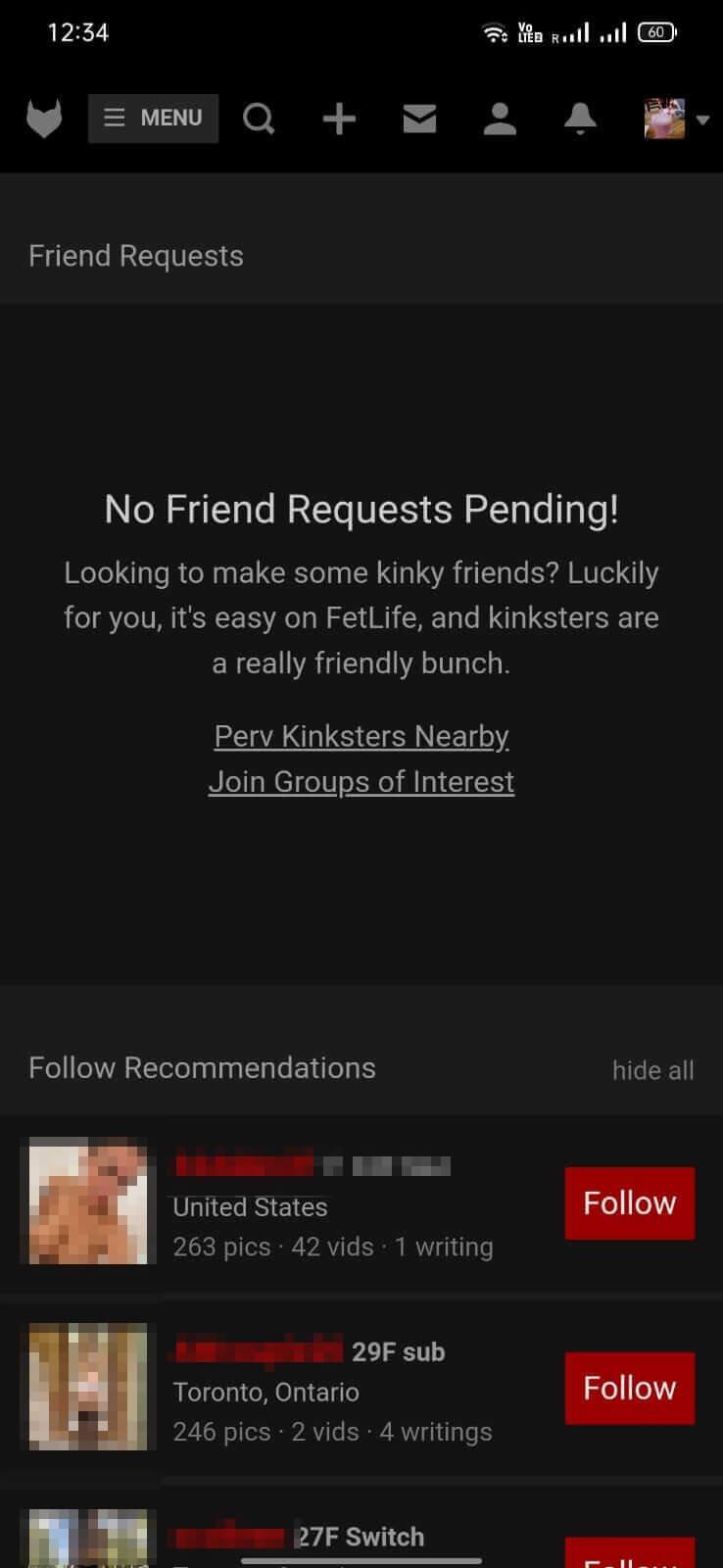This screenshot has width=723, height=1568.
Task: Open the 29F sub user's profile picture
Action: [x=88, y=1387]
